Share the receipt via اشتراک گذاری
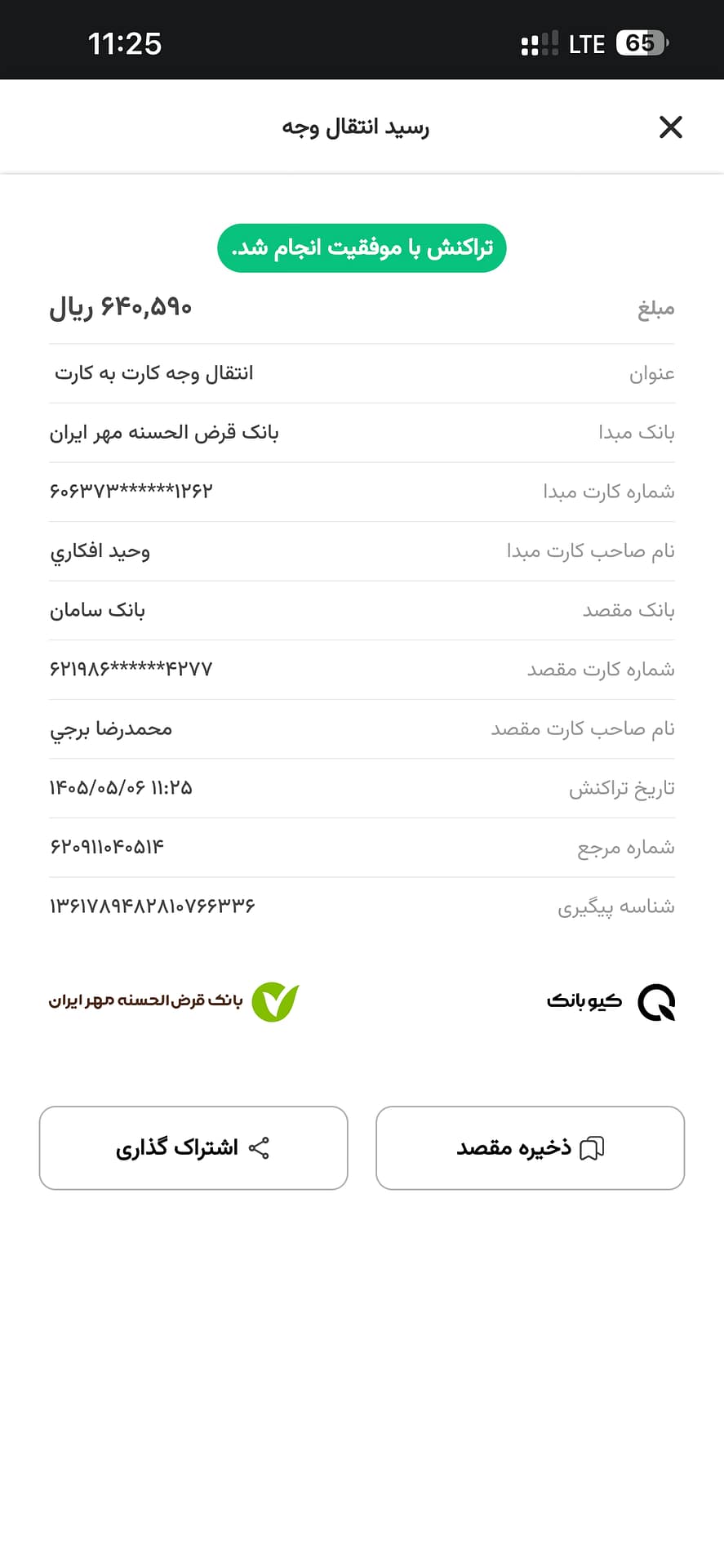The image size is (724, 1568). pyautogui.click(x=193, y=1147)
